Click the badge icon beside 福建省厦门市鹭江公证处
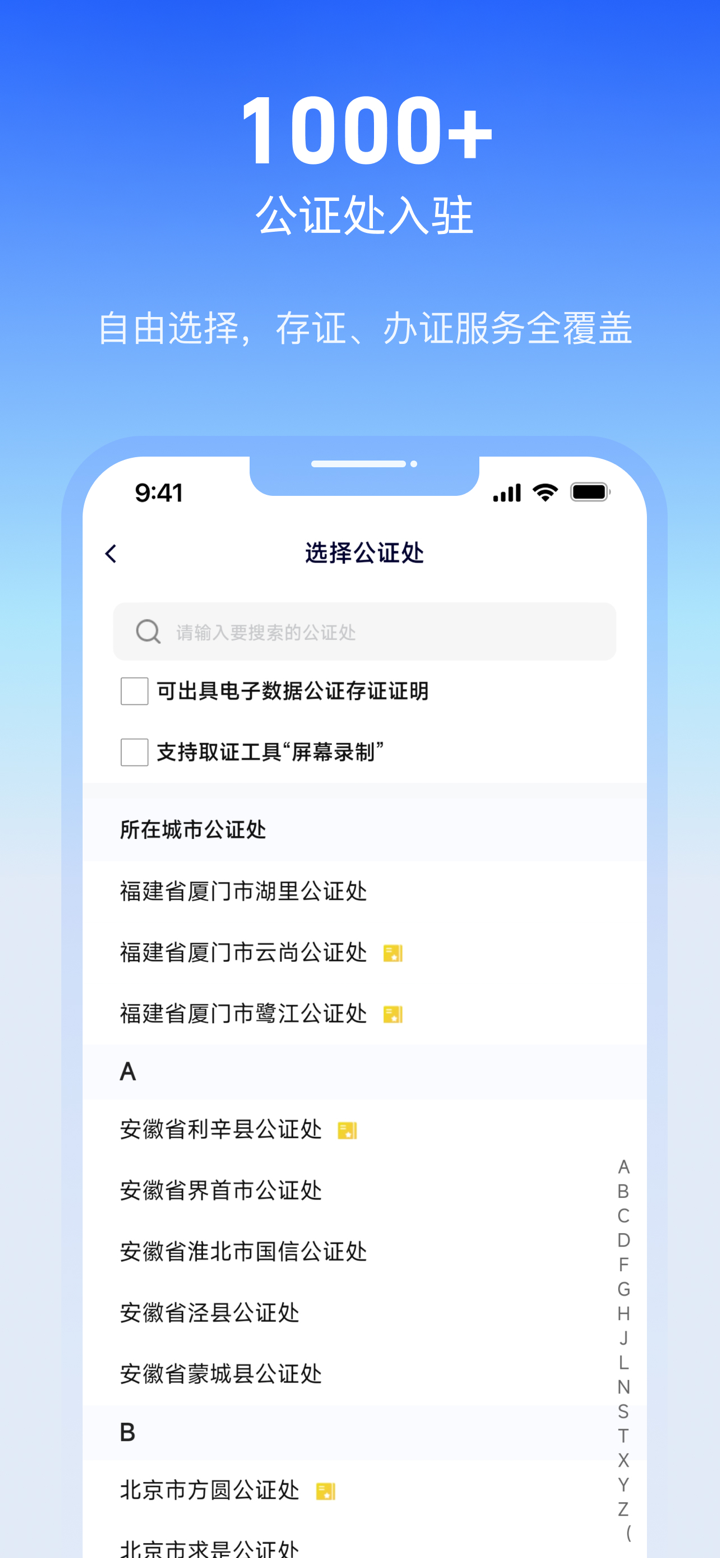 pos(393,1014)
